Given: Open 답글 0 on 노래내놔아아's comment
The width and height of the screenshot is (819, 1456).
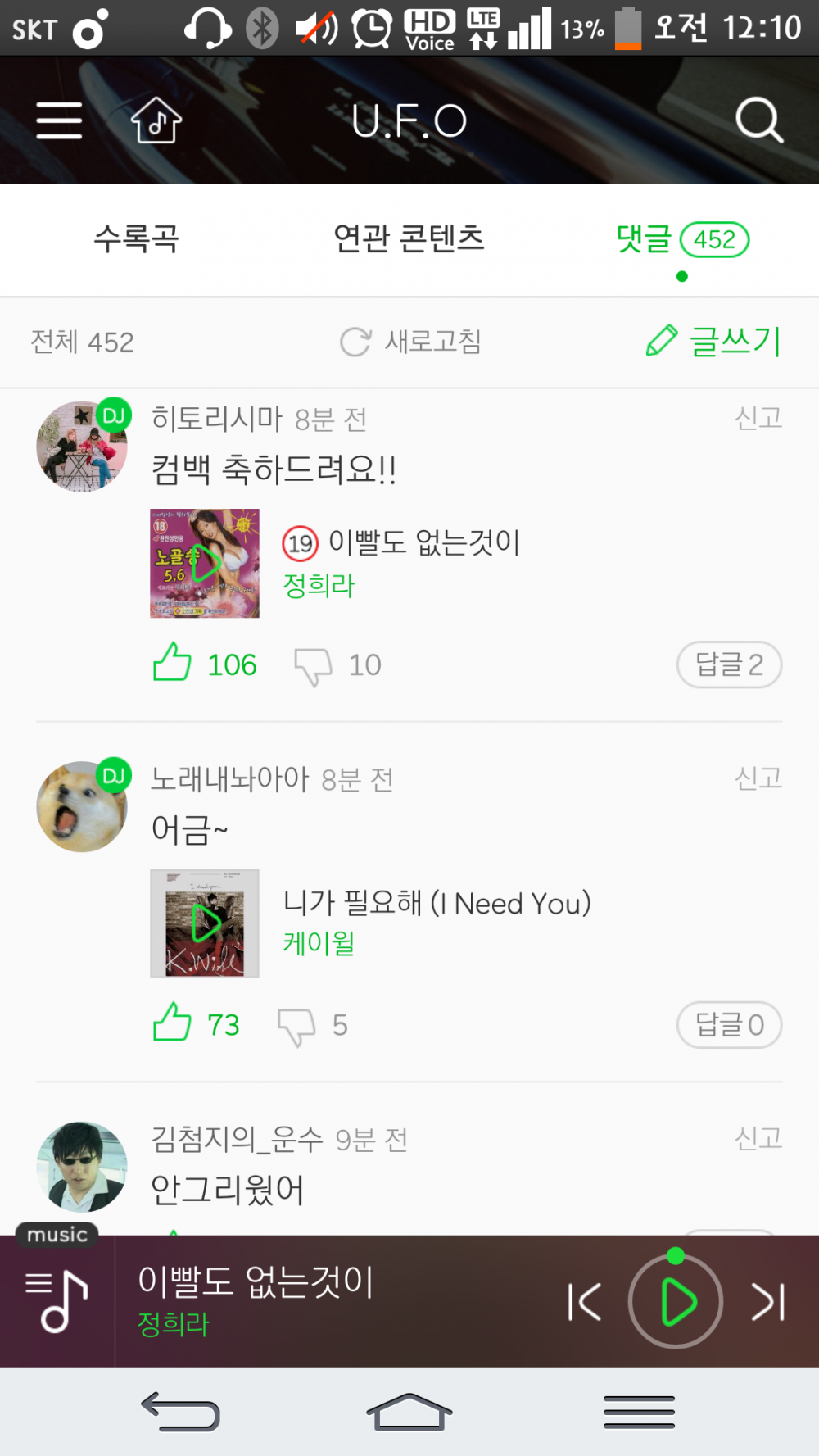Looking at the screenshot, I should [729, 1024].
